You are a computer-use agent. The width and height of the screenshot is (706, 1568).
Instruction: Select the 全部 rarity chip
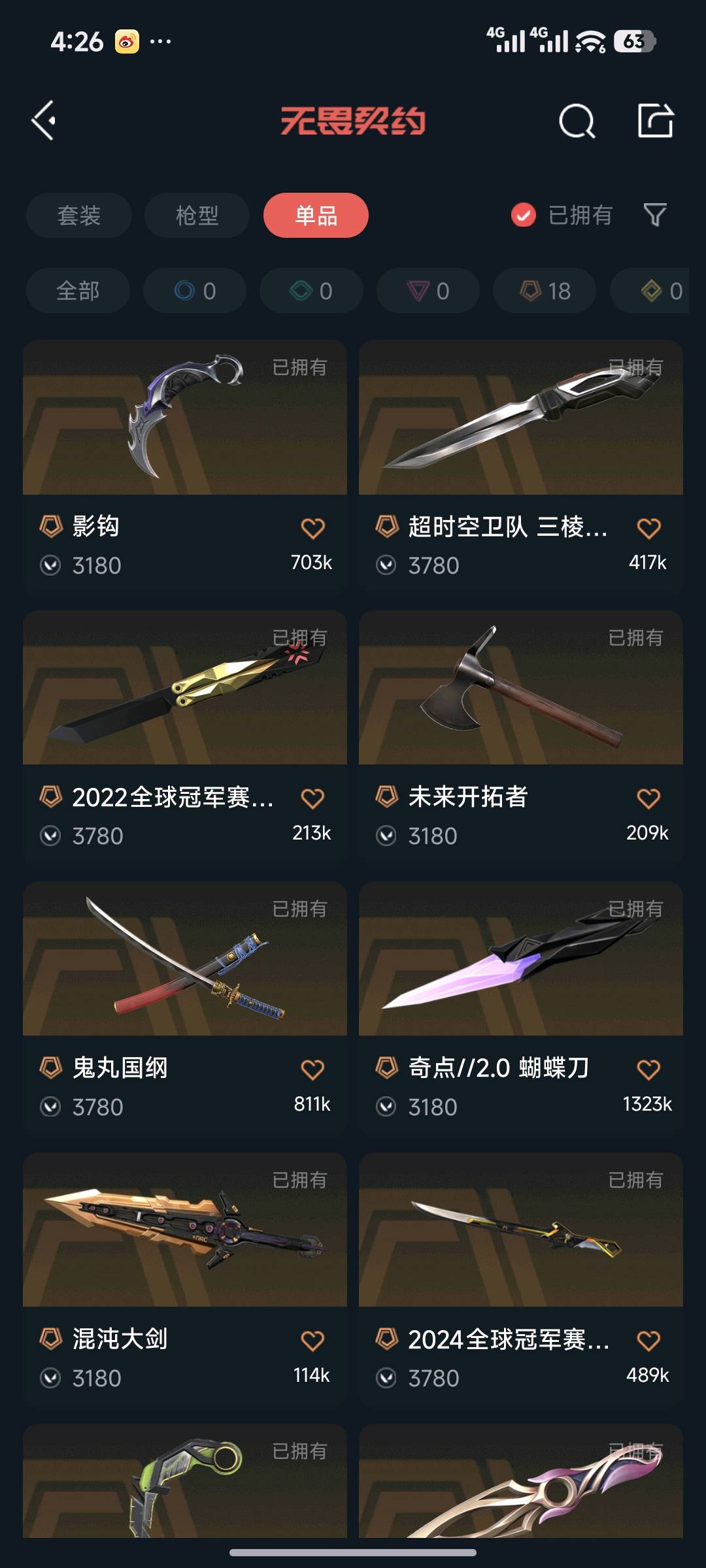click(x=78, y=291)
